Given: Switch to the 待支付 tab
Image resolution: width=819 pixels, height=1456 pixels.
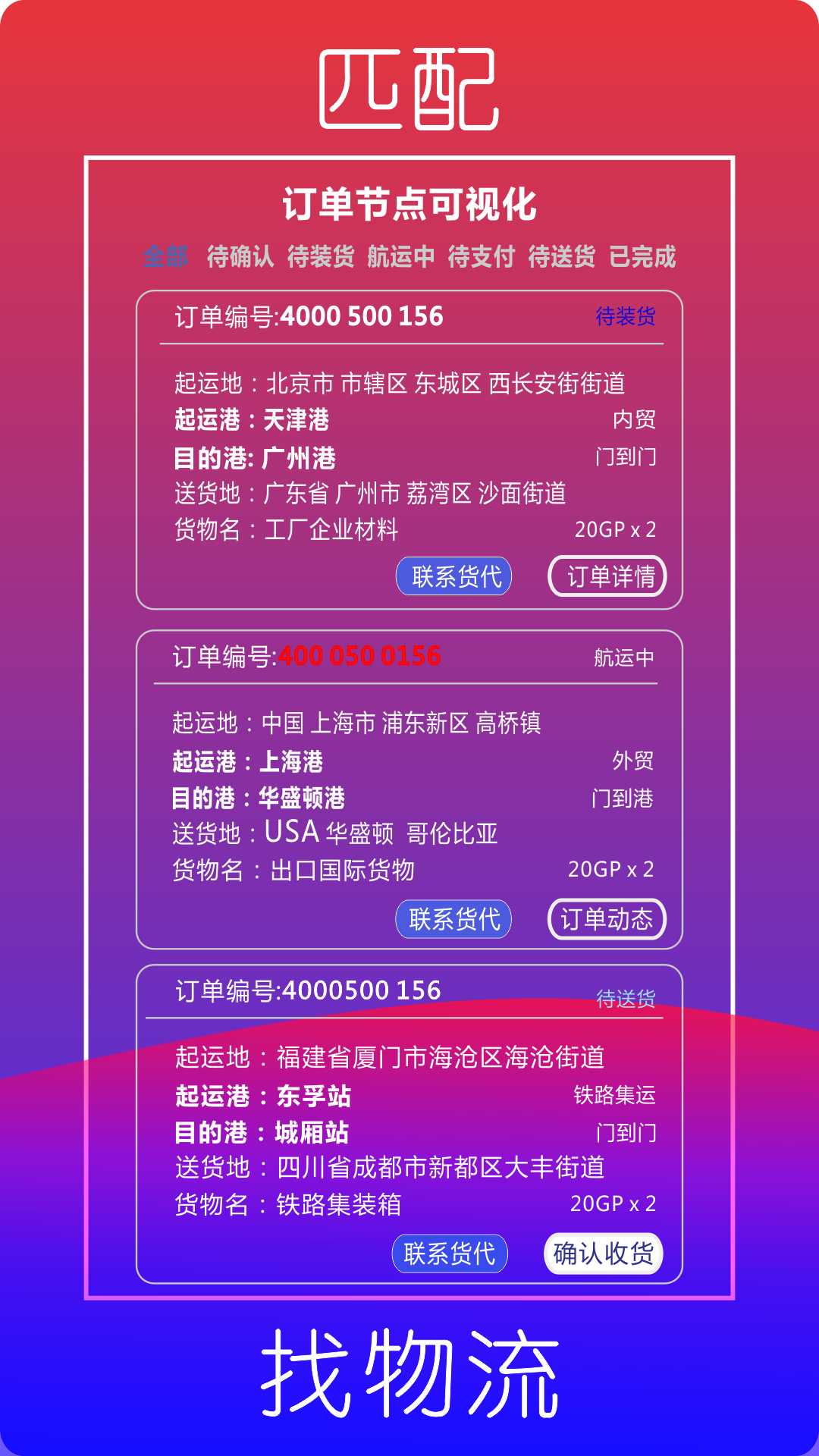Looking at the screenshot, I should coord(482,258).
